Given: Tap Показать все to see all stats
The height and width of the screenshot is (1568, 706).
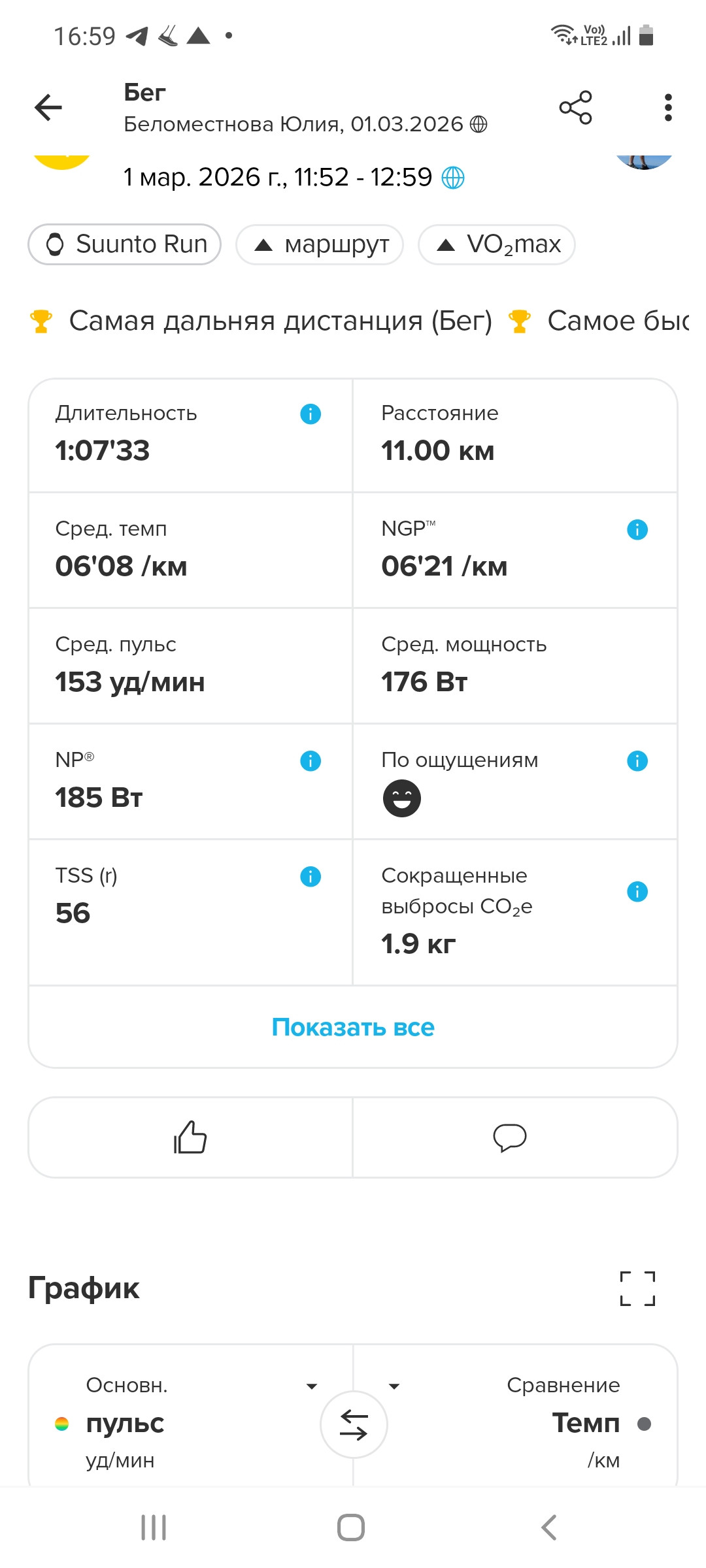Looking at the screenshot, I should point(353,1027).
